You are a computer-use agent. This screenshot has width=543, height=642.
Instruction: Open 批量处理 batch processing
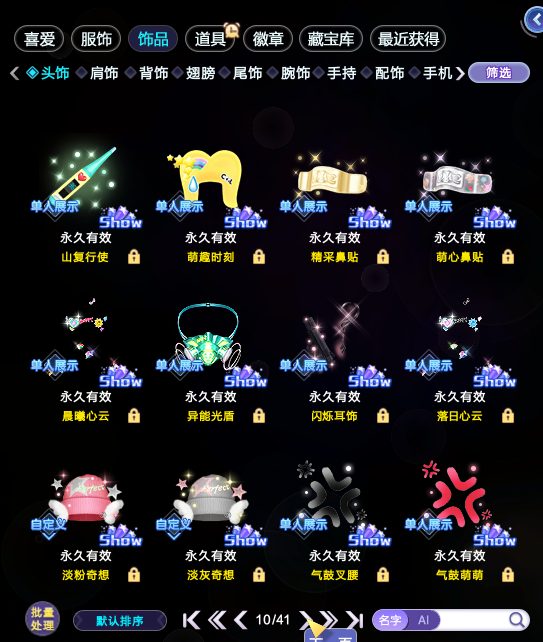pos(42,619)
